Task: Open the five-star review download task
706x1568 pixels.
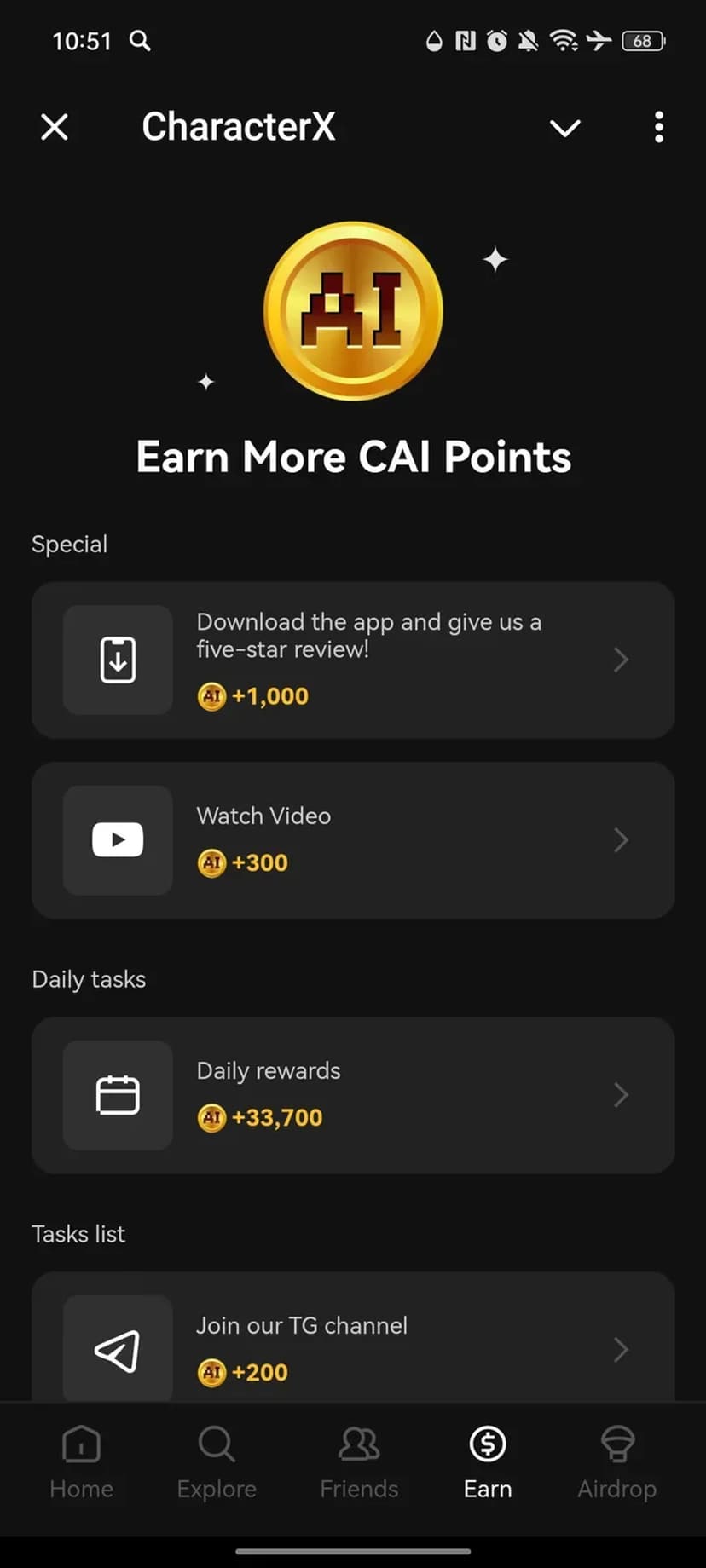Action: (x=353, y=660)
